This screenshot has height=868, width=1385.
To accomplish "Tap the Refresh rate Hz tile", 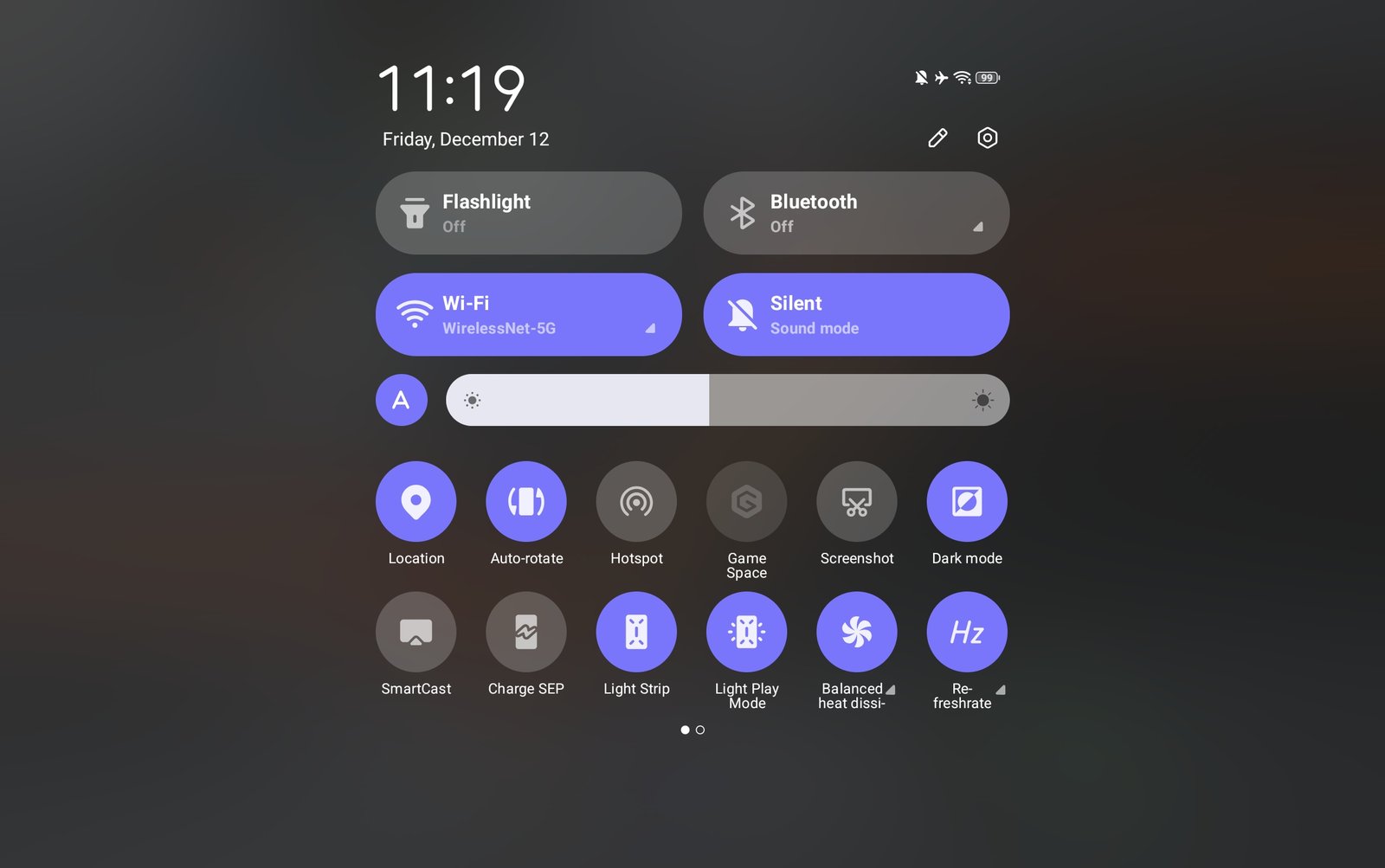I will [967, 632].
